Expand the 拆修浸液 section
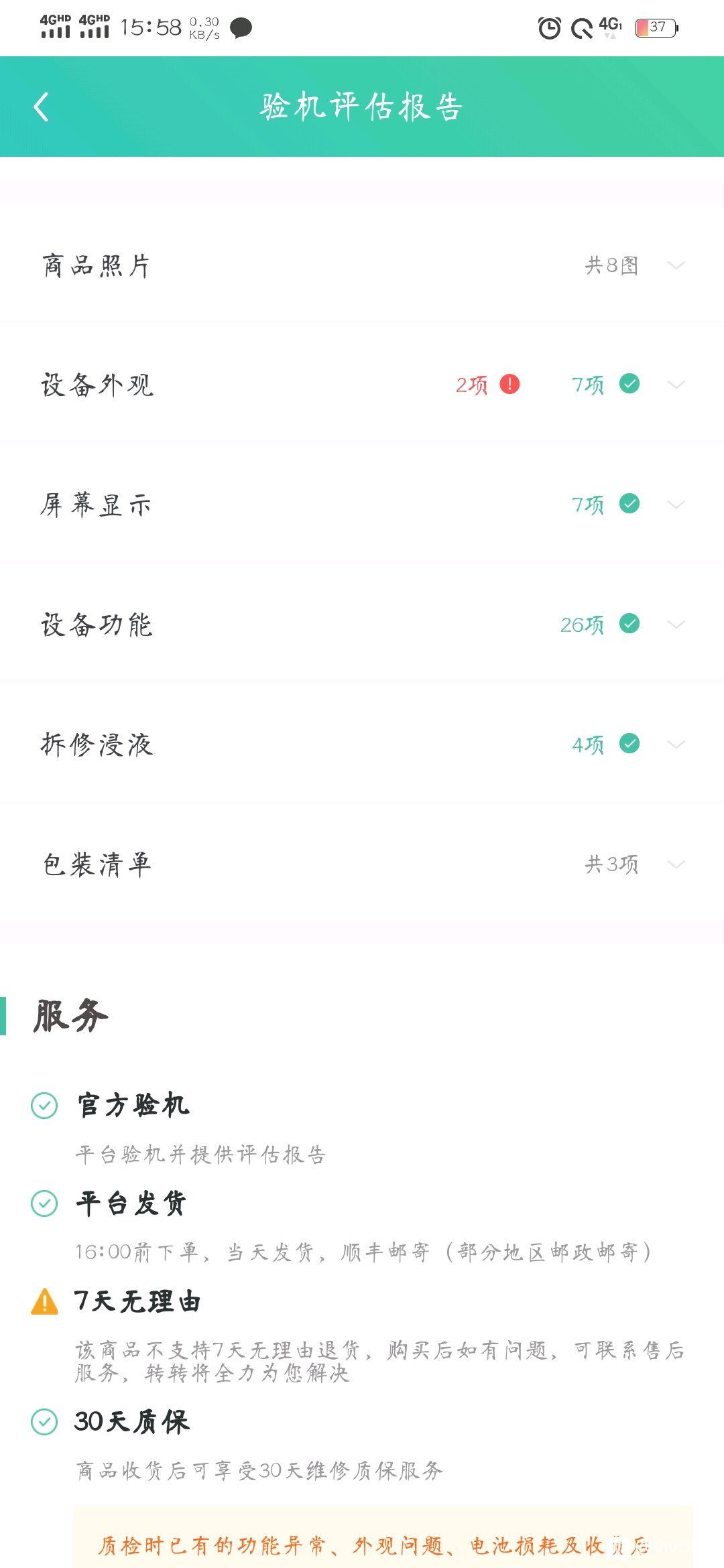 click(x=676, y=744)
